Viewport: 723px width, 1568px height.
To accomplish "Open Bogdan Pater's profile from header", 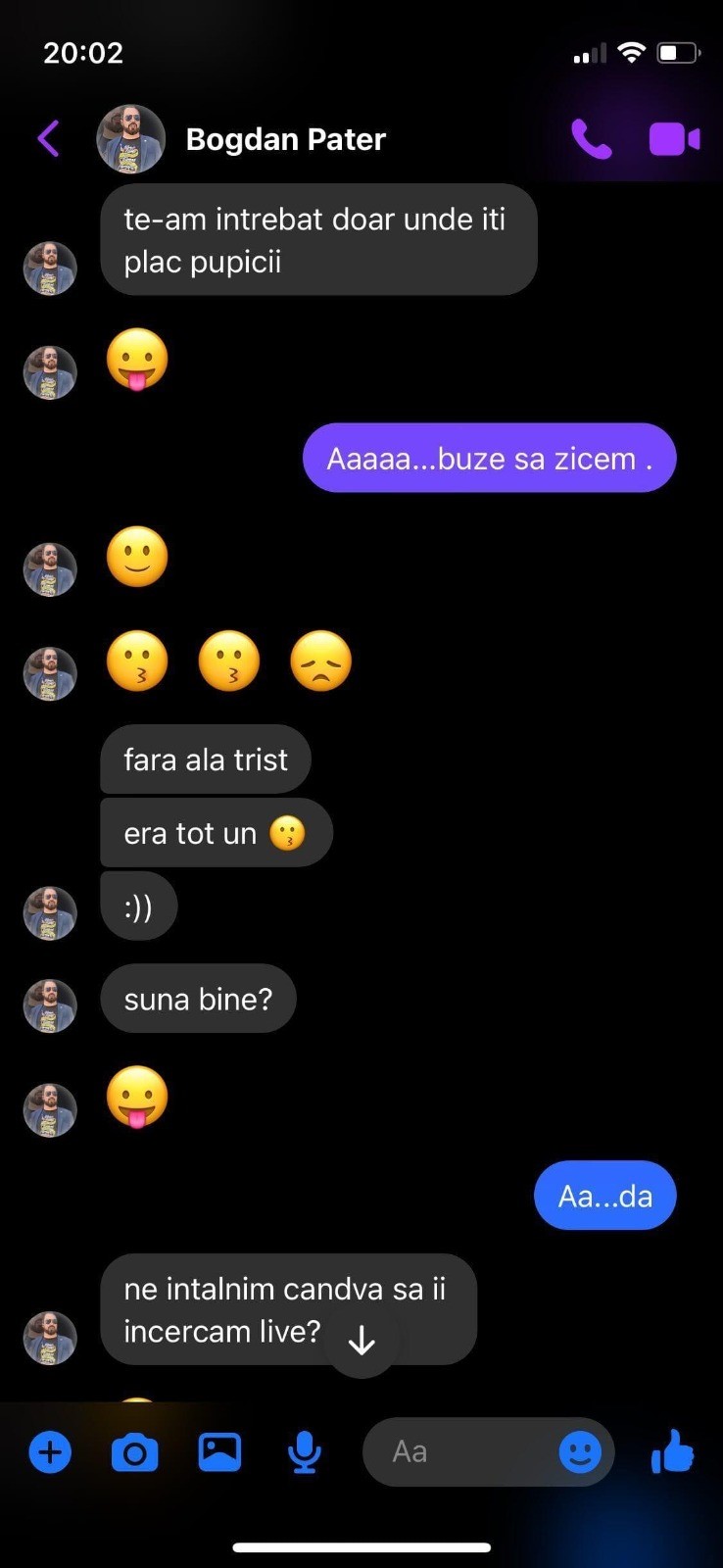I will point(285,139).
